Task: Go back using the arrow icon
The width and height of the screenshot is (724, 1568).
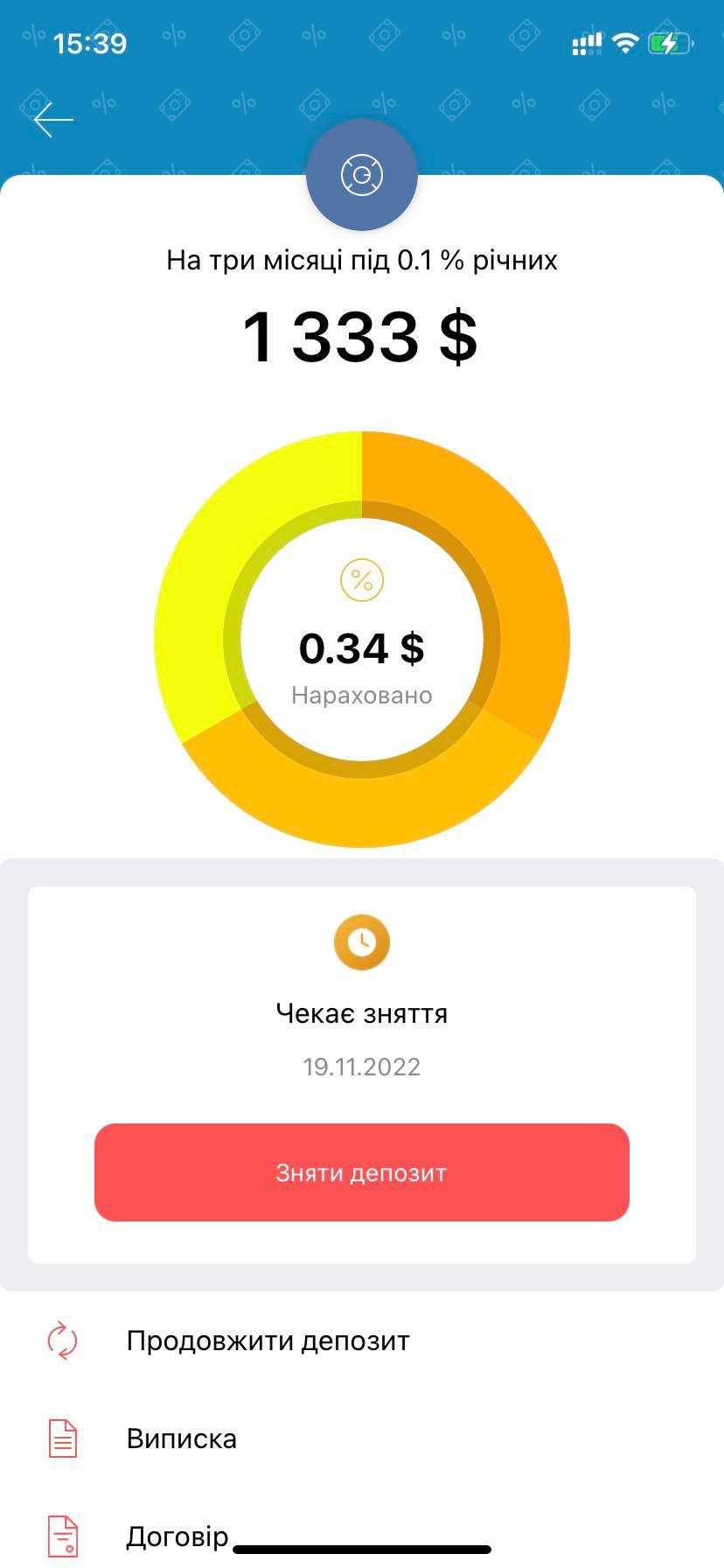Action: pos(53,120)
